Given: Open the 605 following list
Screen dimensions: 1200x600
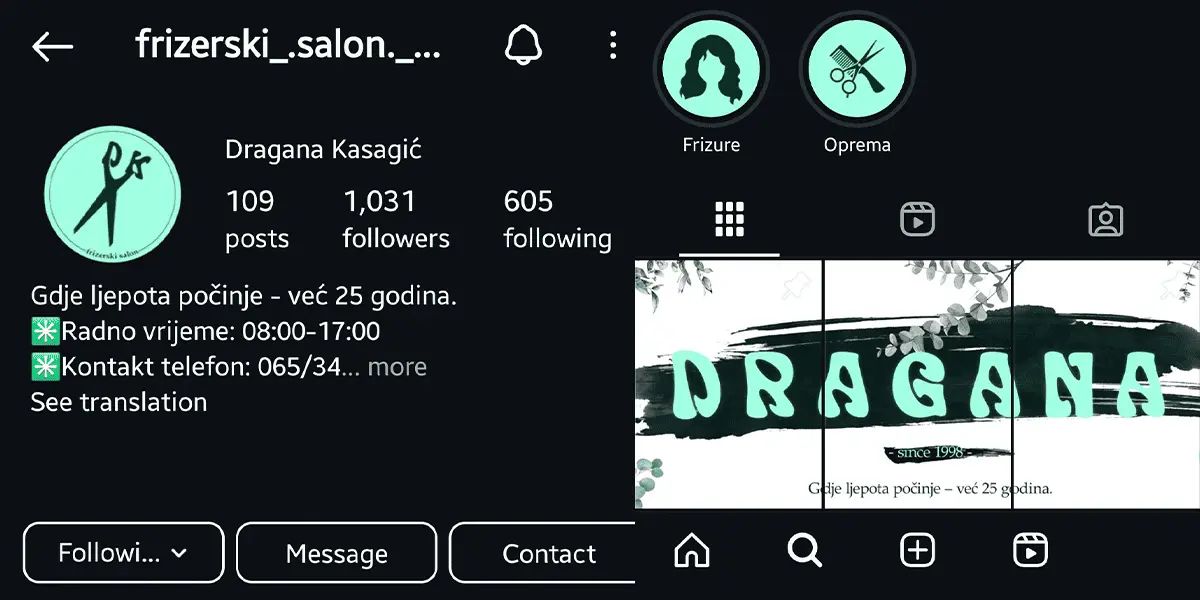Looking at the screenshot, I should coord(556,219).
